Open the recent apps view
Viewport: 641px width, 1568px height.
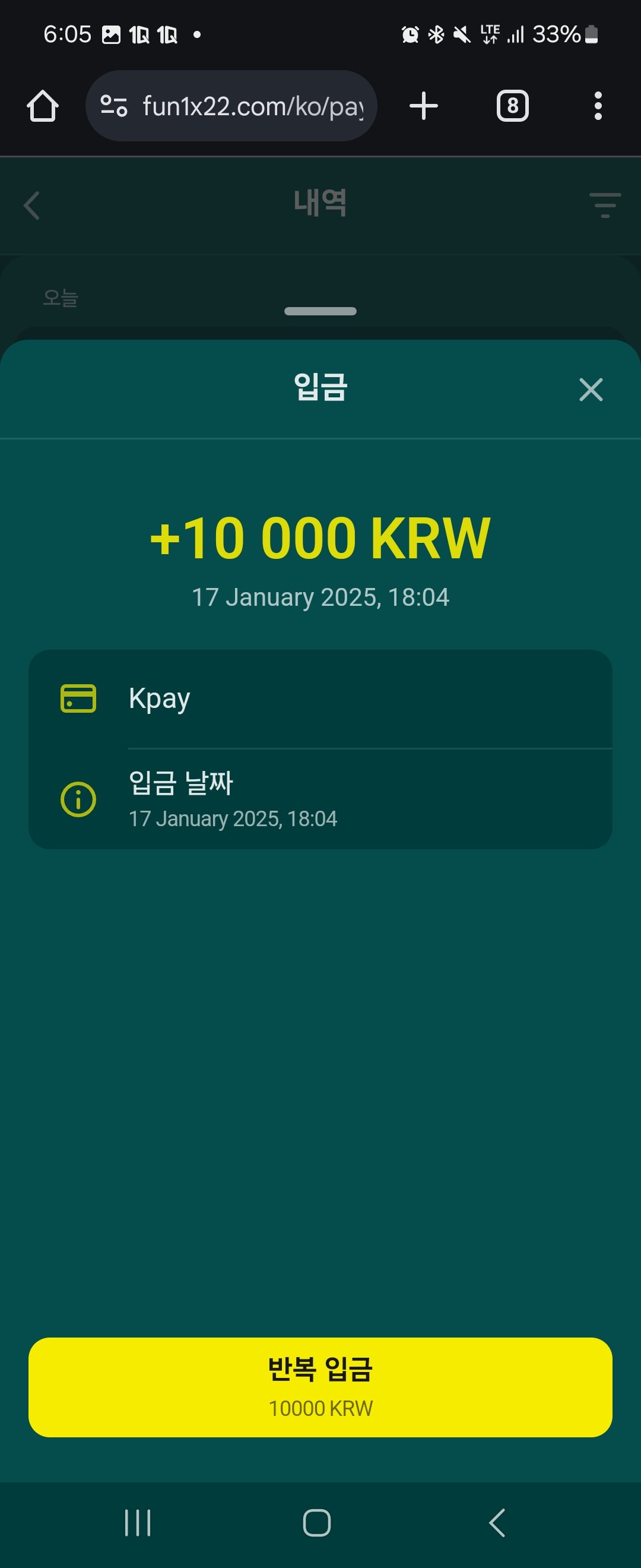point(138,1523)
